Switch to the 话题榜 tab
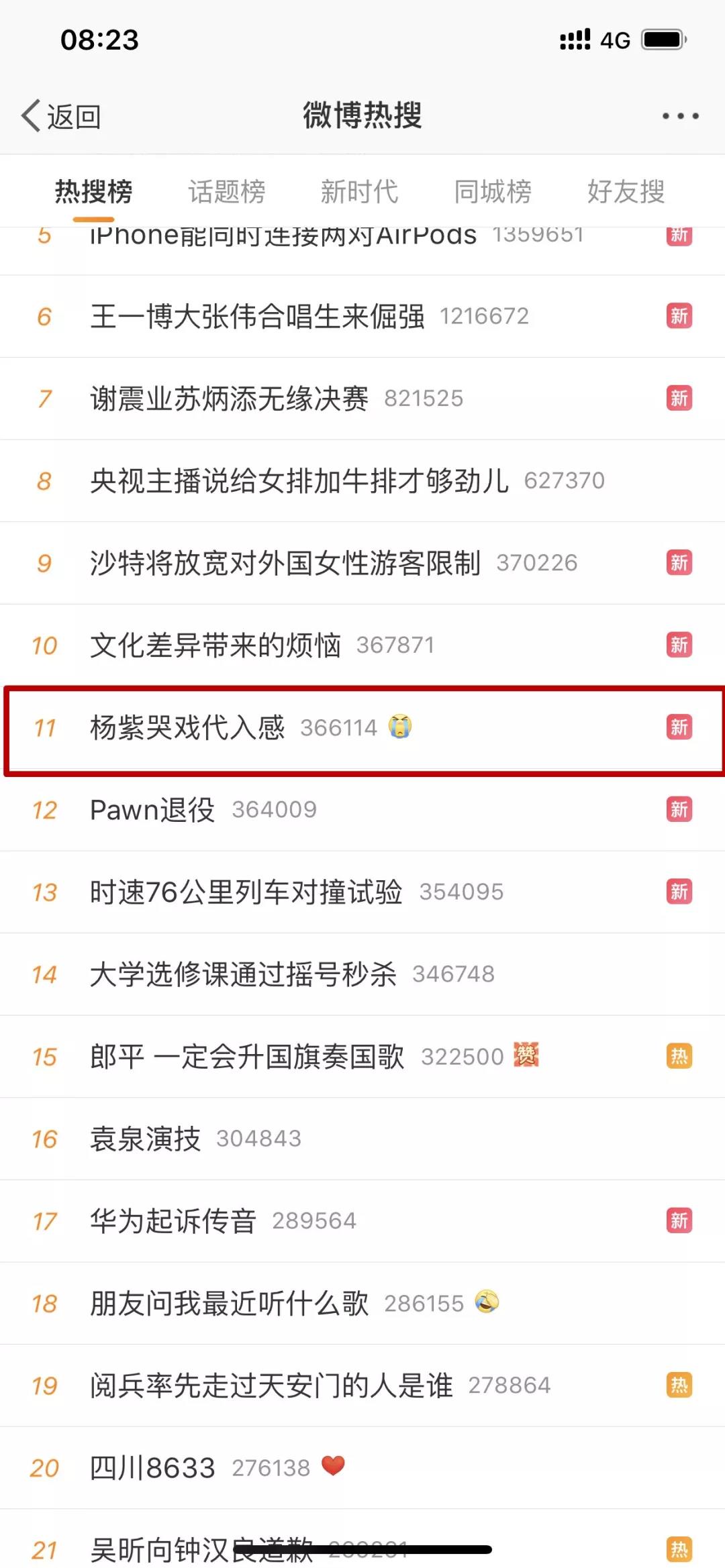 (x=227, y=191)
